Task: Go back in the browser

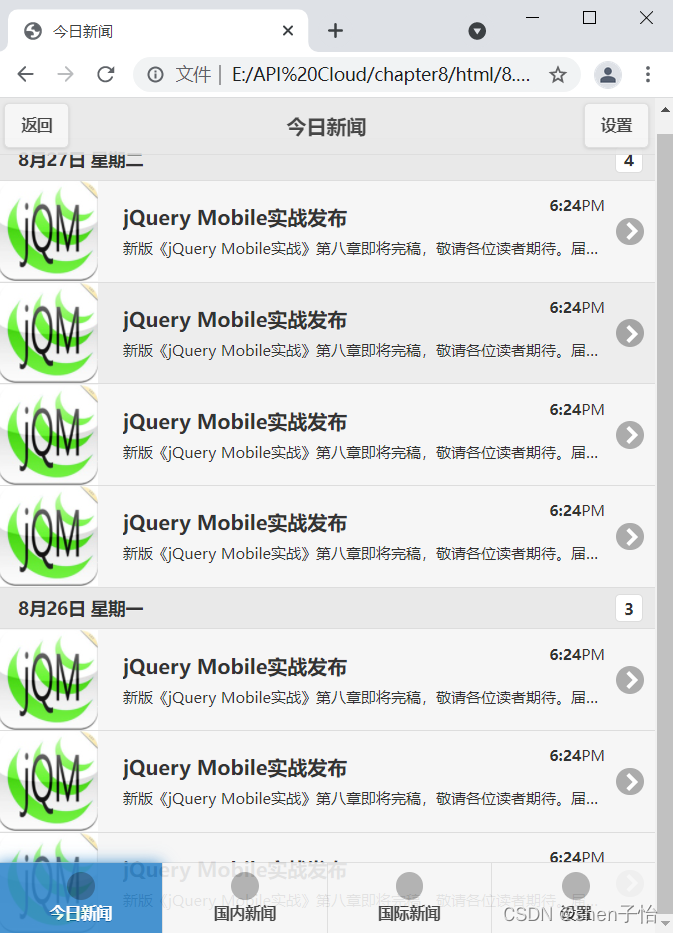Action: pyautogui.click(x=26, y=75)
